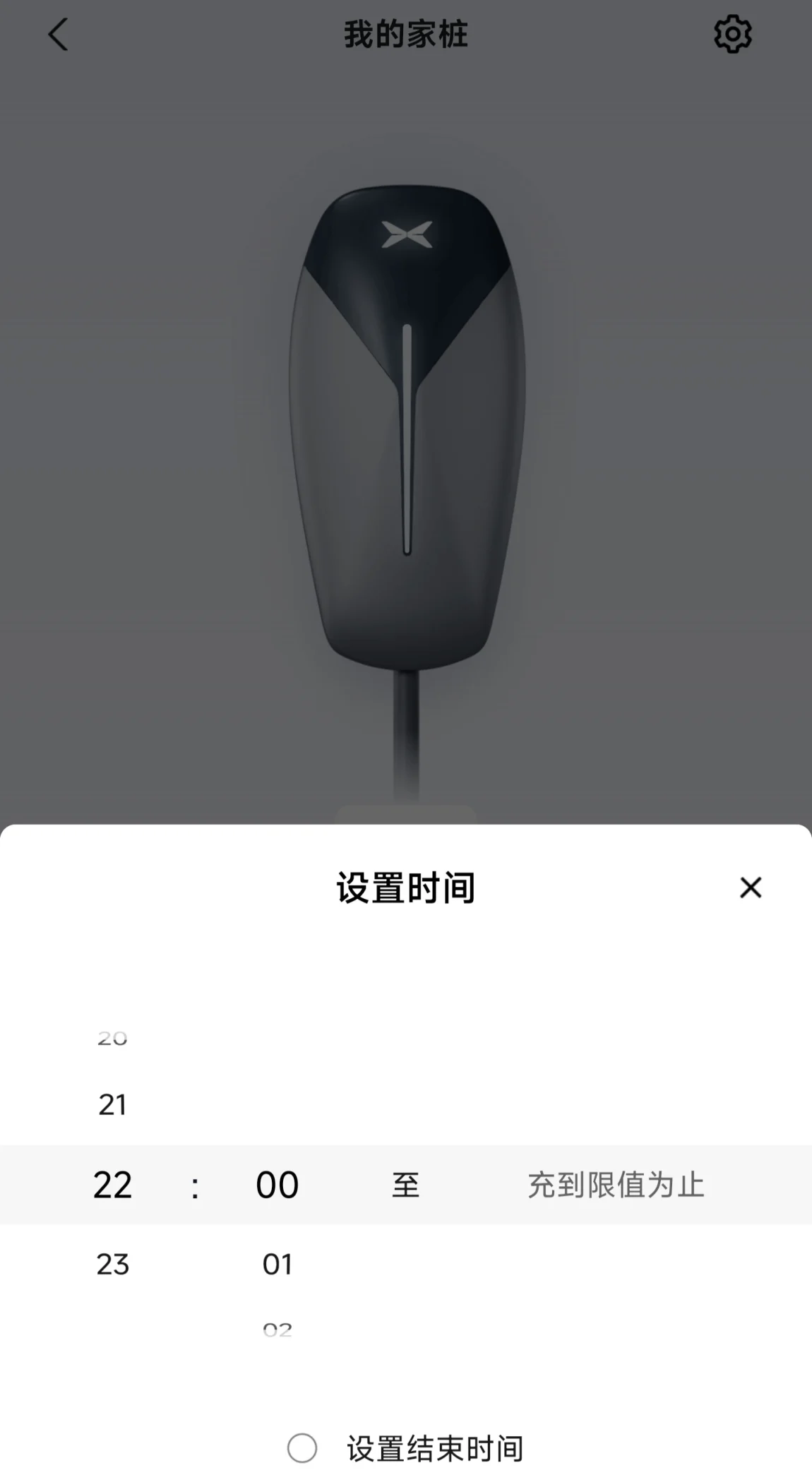Select hour 21 in the picker

coord(112,1105)
